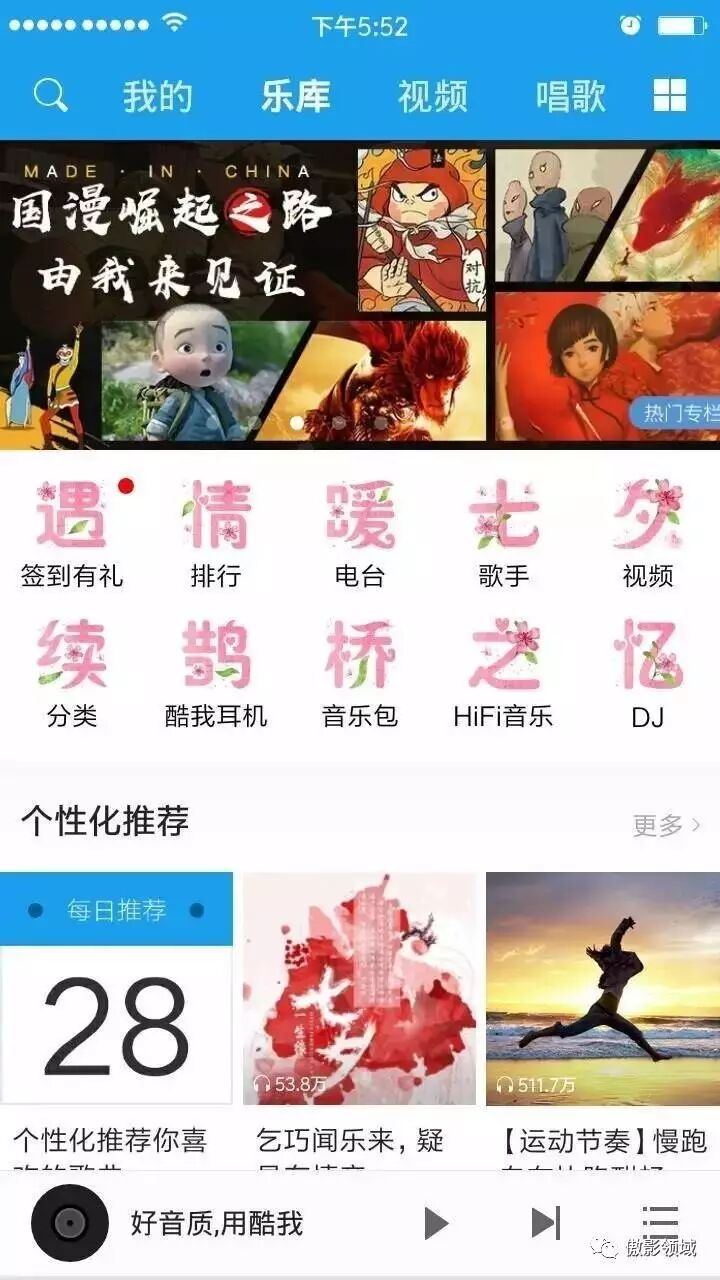Skip to the next track
Viewport: 720px width, 1280px height.
(x=545, y=1223)
